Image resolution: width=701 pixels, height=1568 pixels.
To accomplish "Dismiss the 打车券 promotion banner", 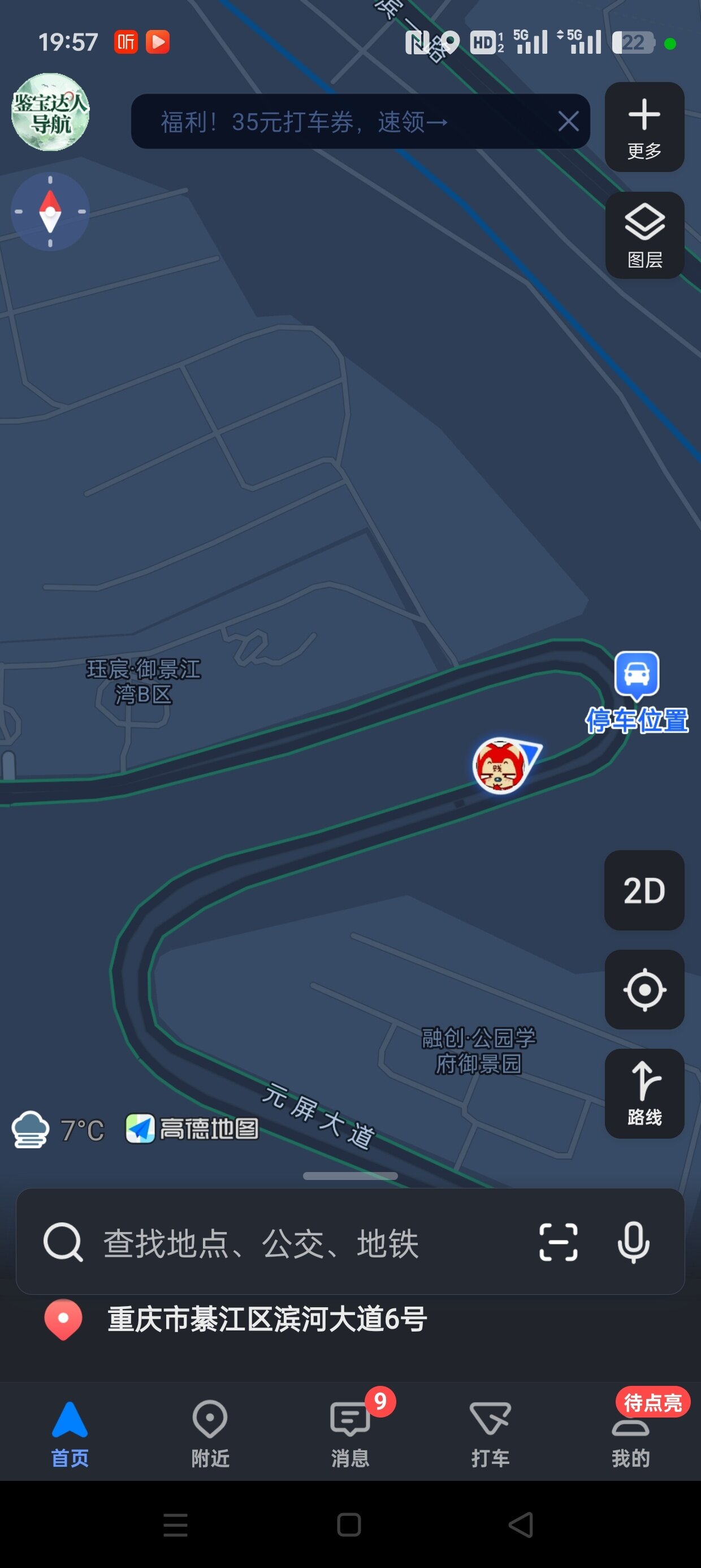I will pos(568,122).
